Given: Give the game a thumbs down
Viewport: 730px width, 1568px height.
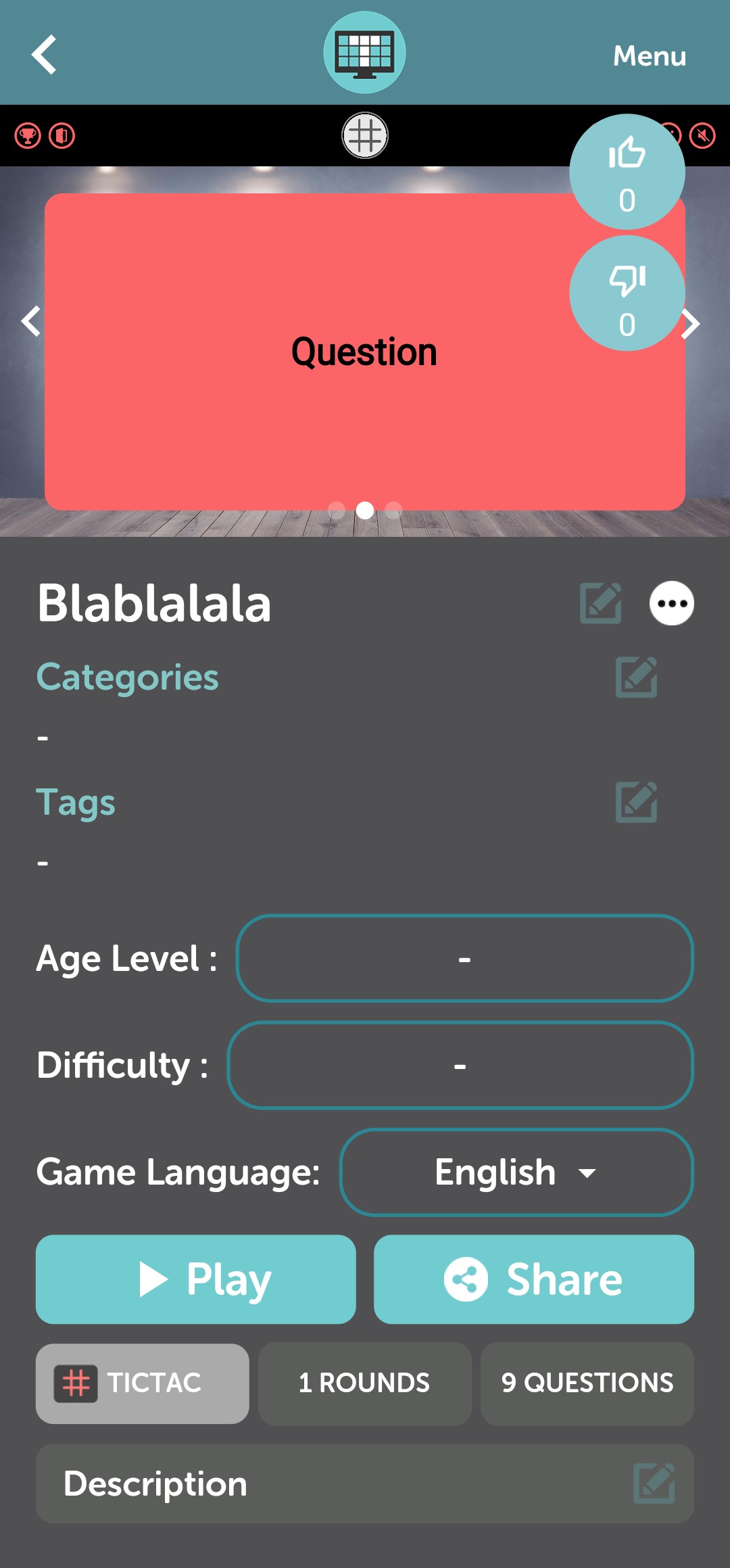Looking at the screenshot, I should (627, 294).
